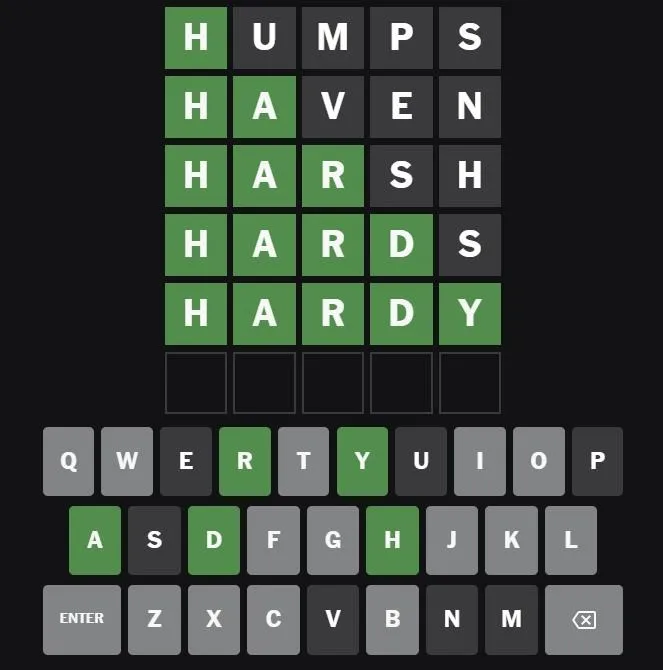
Task: Tap the green A key
Action: click(x=95, y=540)
